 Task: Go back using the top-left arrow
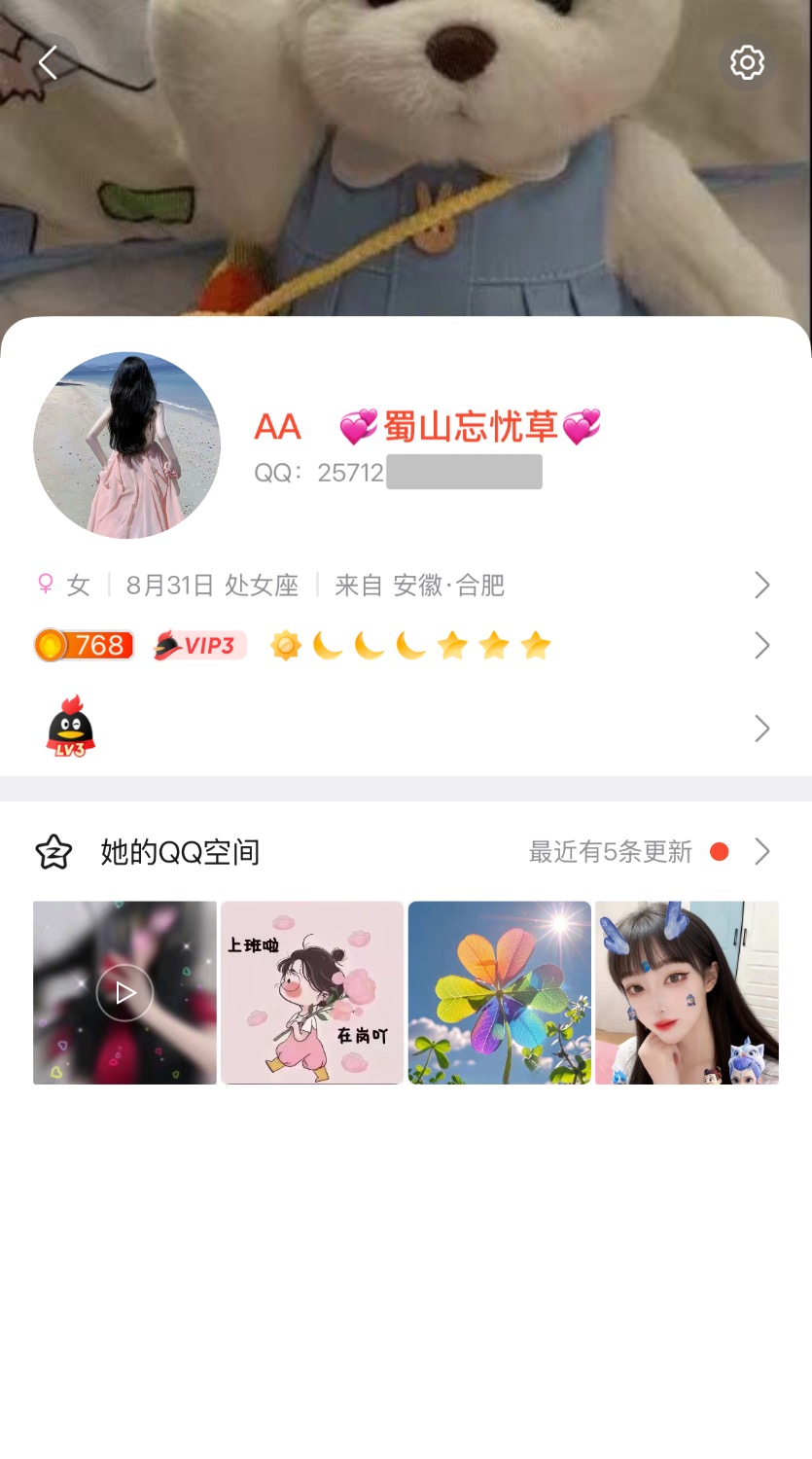coord(49,63)
